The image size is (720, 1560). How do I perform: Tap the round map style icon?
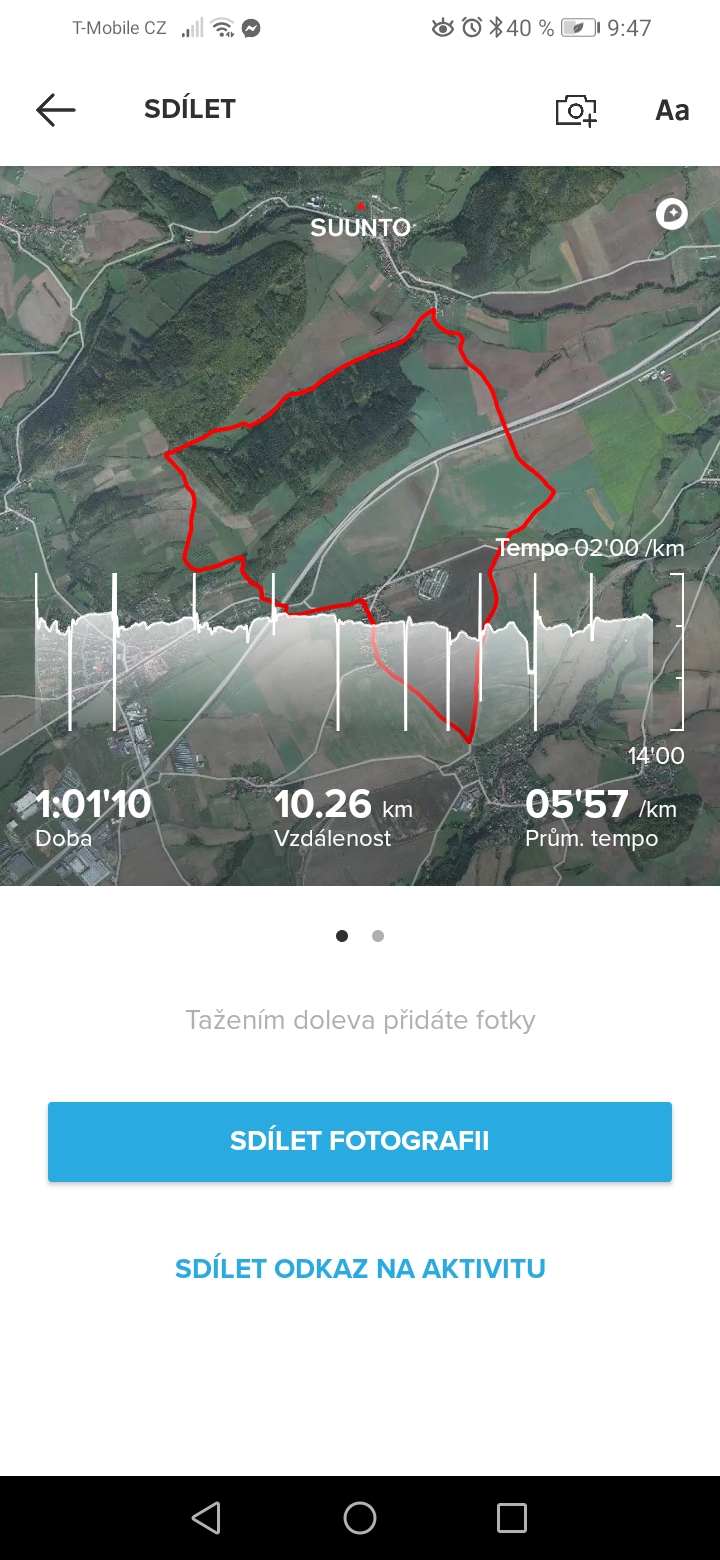coord(671,214)
